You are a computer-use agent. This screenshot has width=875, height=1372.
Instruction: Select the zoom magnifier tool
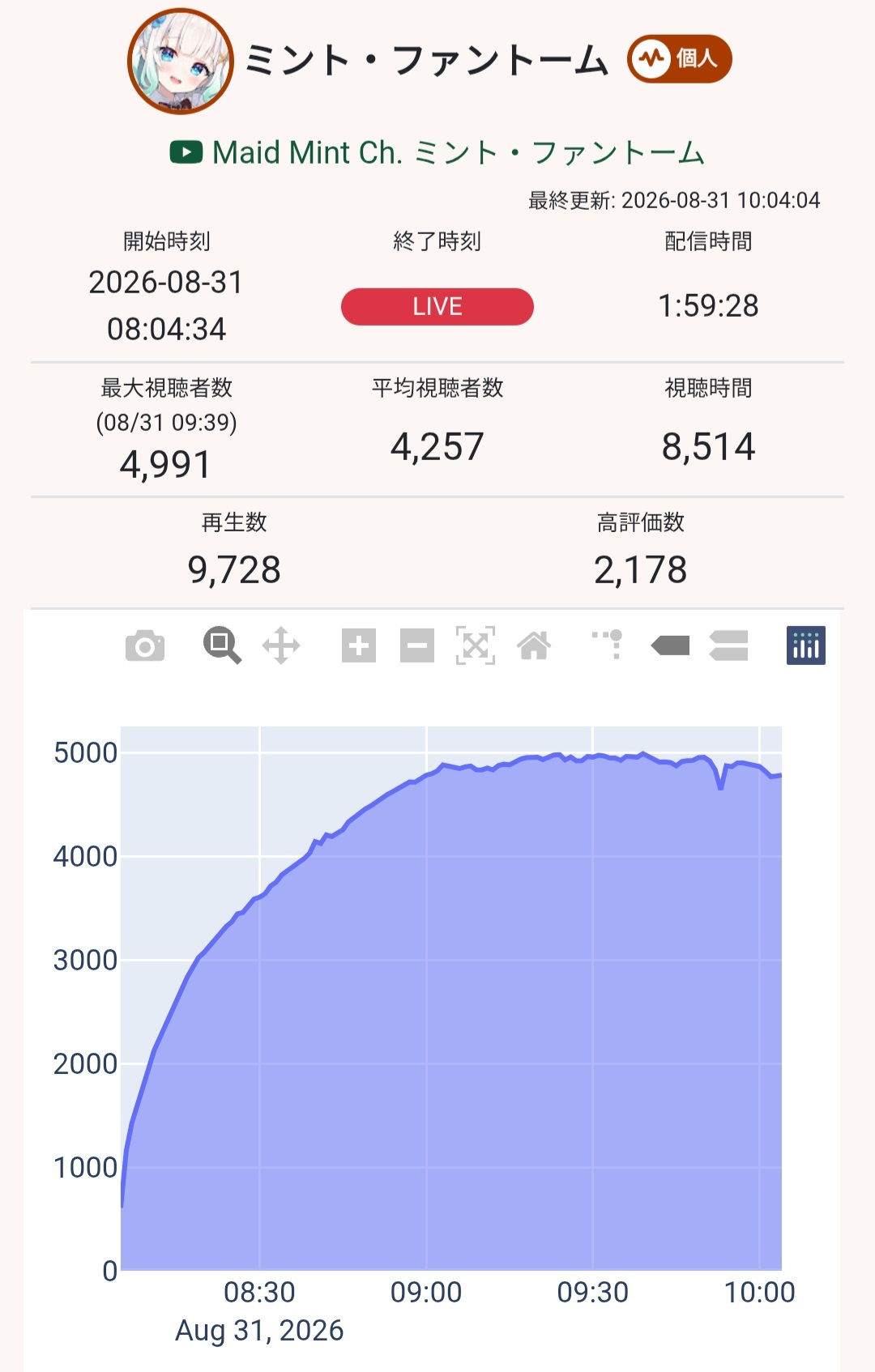click(221, 646)
